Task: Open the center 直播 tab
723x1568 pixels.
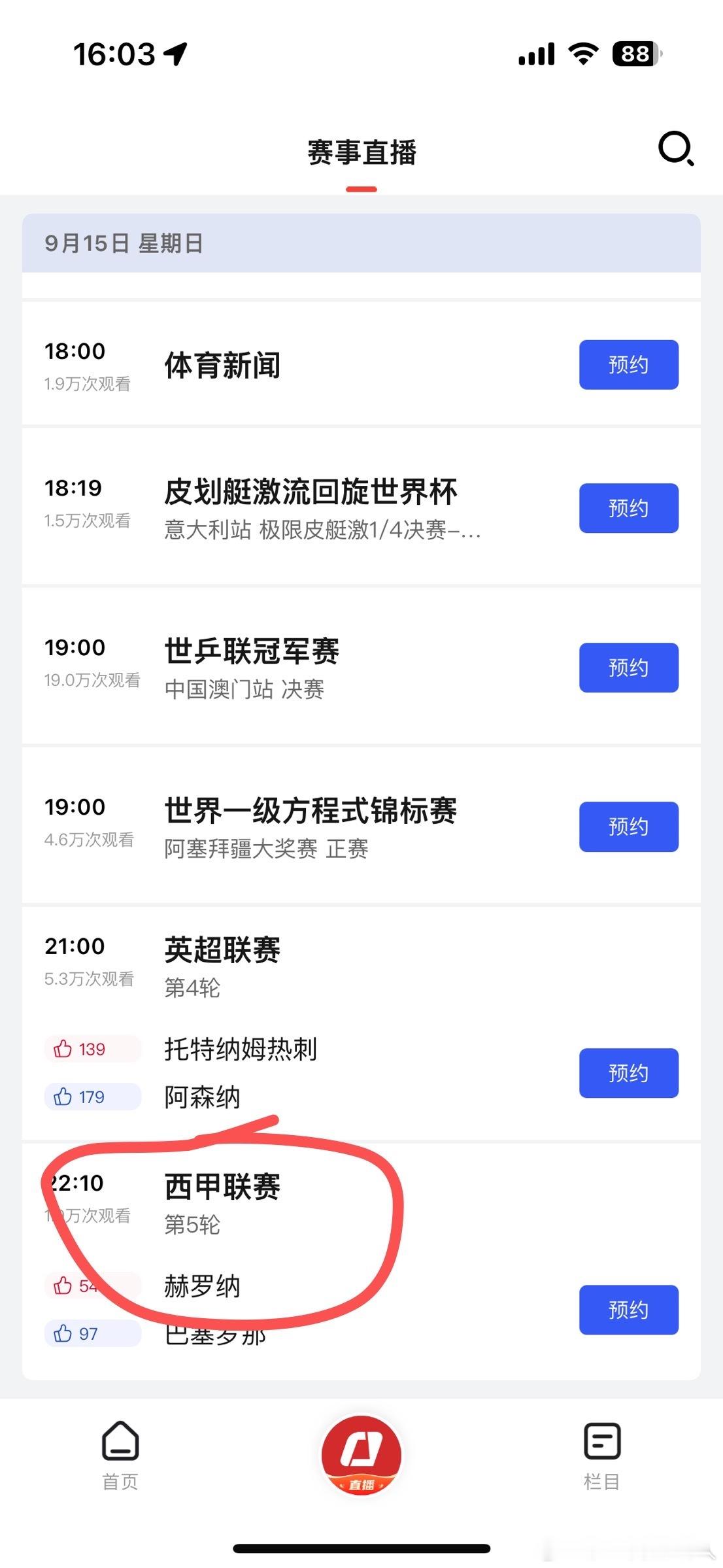Action: (361, 1455)
